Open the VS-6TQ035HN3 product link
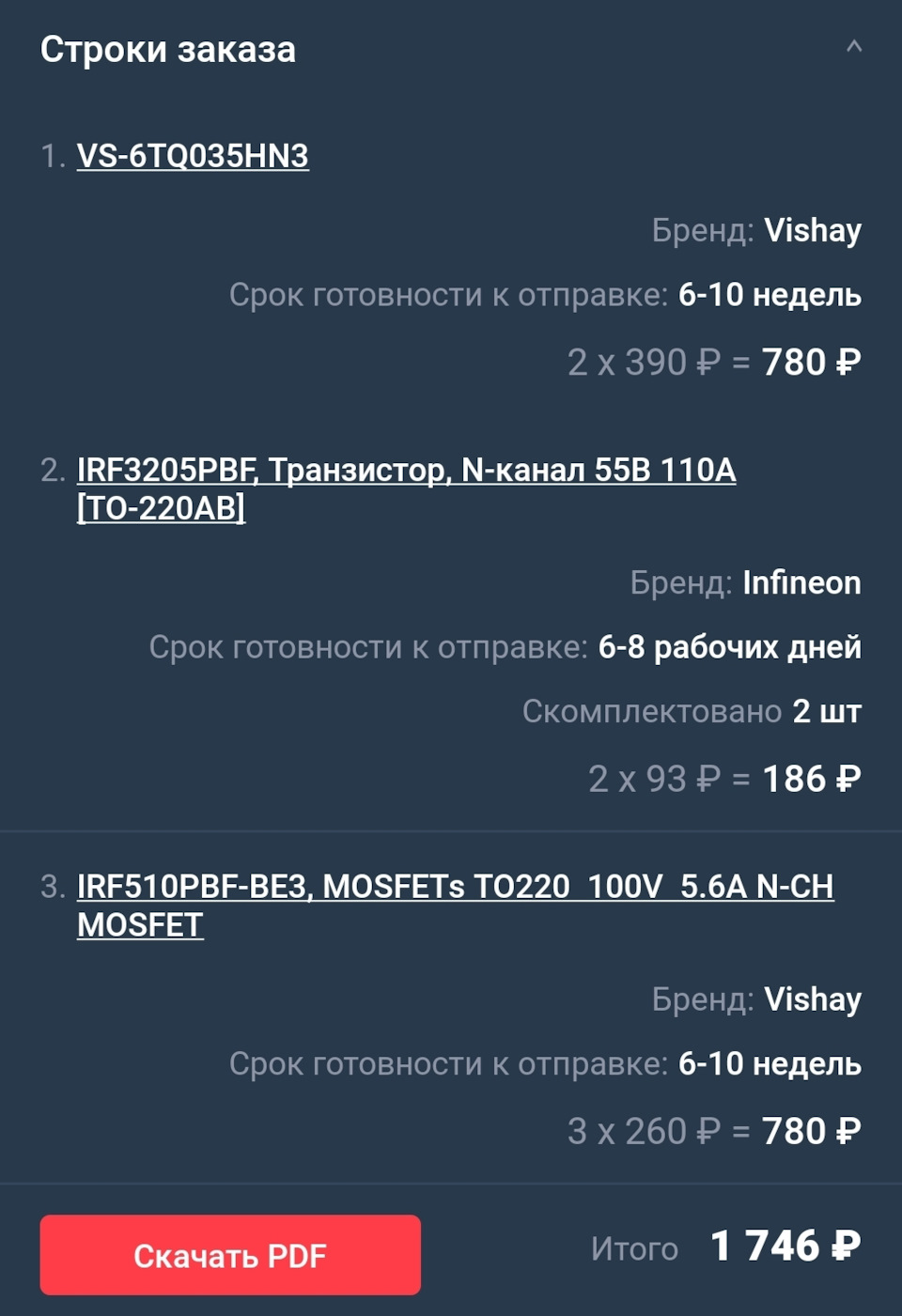Screen dimensions: 902x1316 193,156
